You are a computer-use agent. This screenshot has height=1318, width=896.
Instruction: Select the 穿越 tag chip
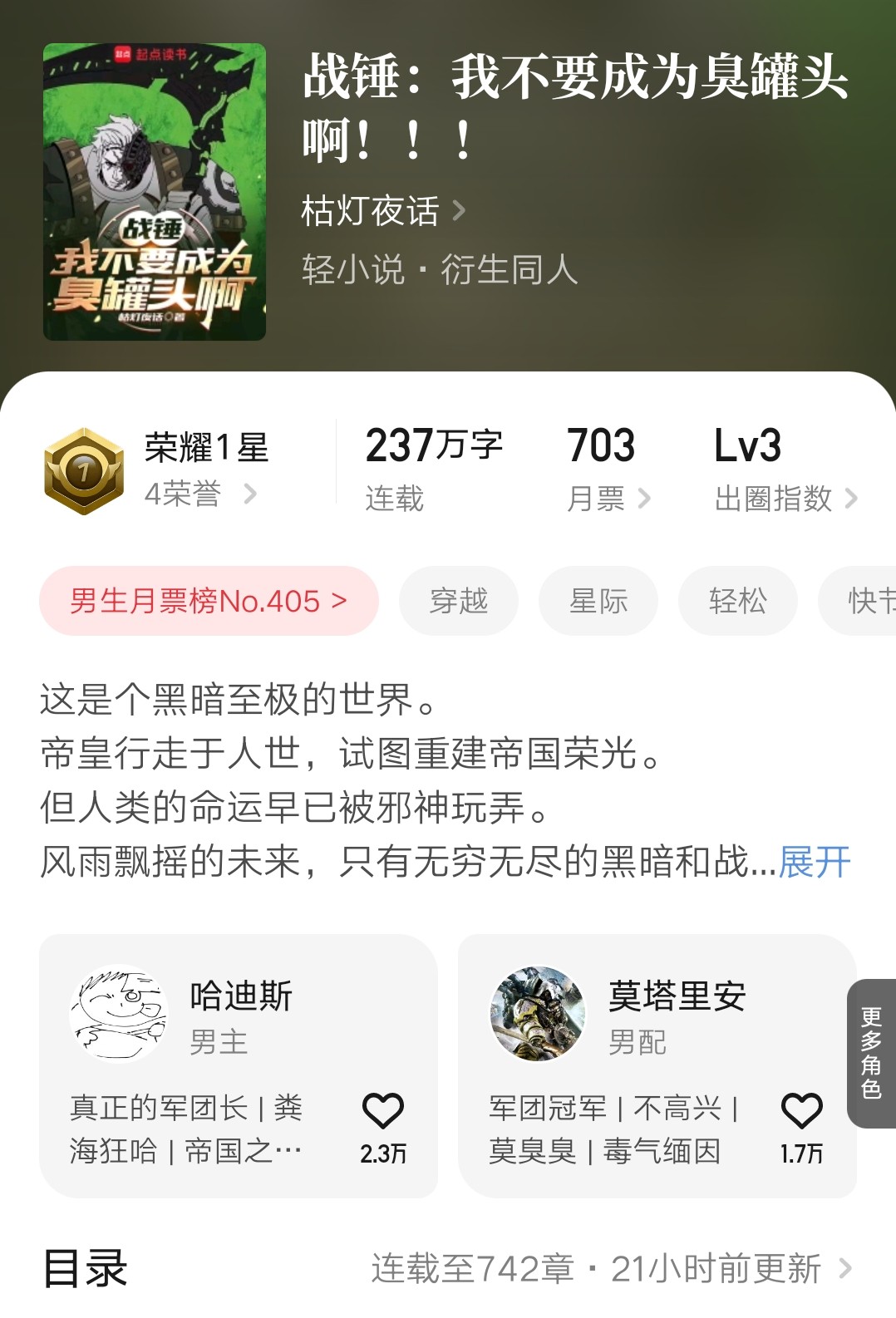click(x=459, y=601)
